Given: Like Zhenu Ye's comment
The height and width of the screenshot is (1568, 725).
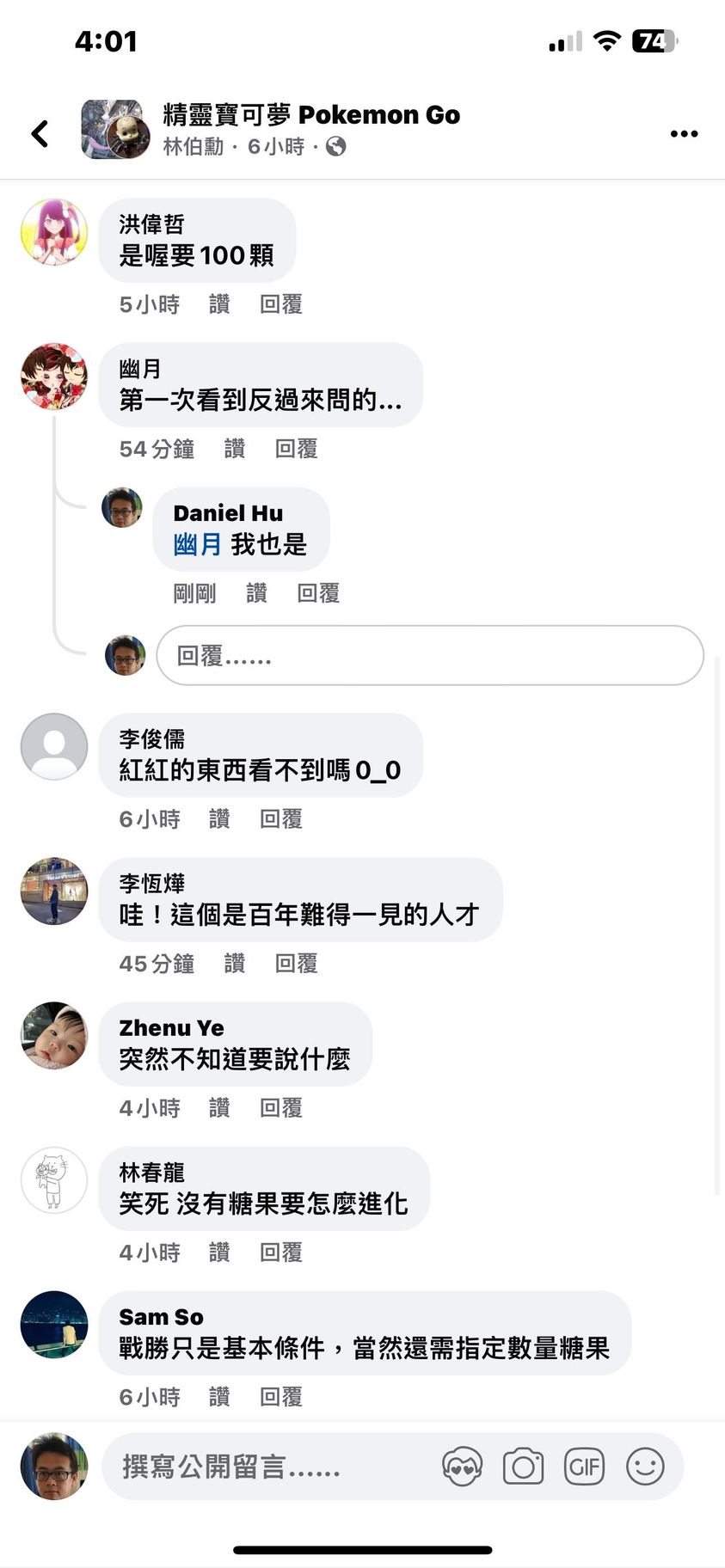Looking at the screenshot, I should coord(219,1108).
